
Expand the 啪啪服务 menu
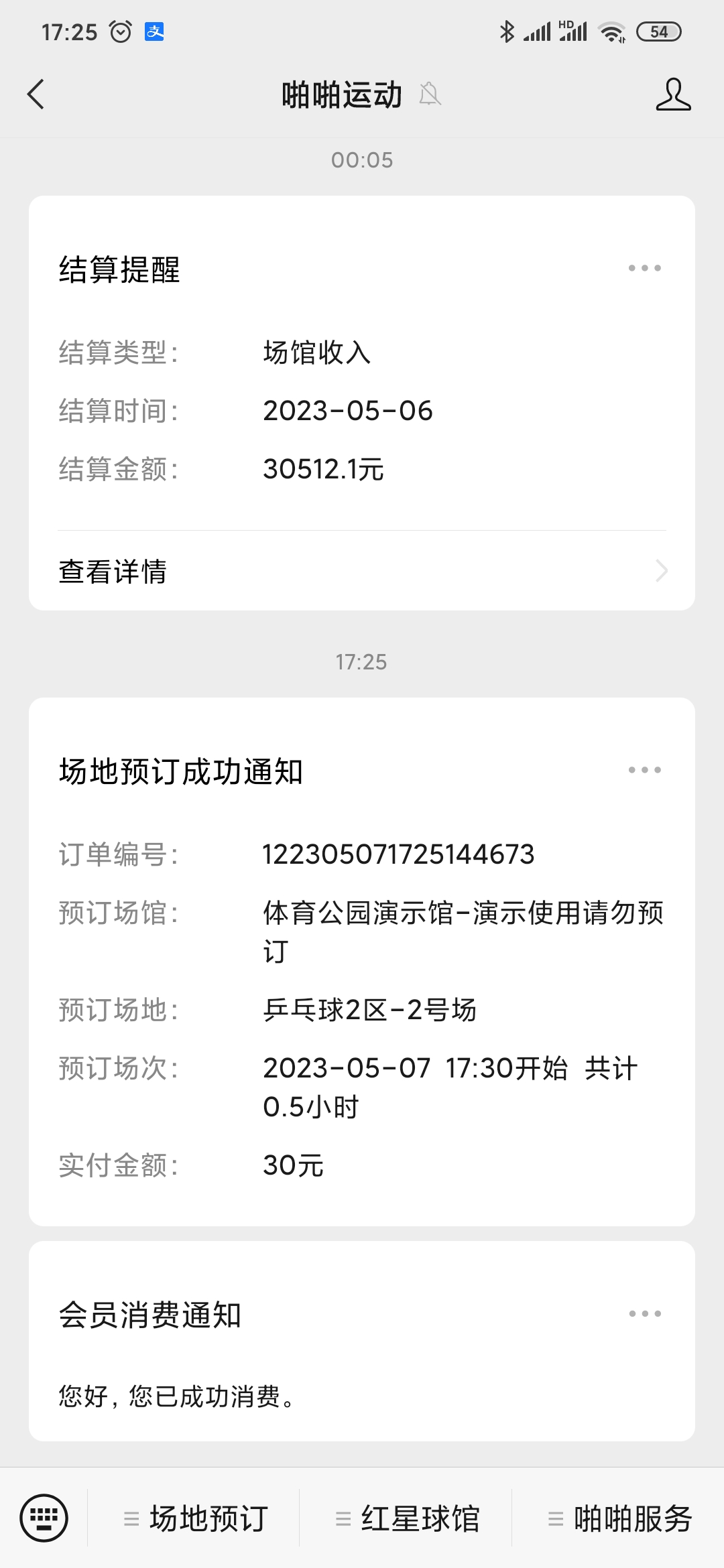[x=619, y=1518]
